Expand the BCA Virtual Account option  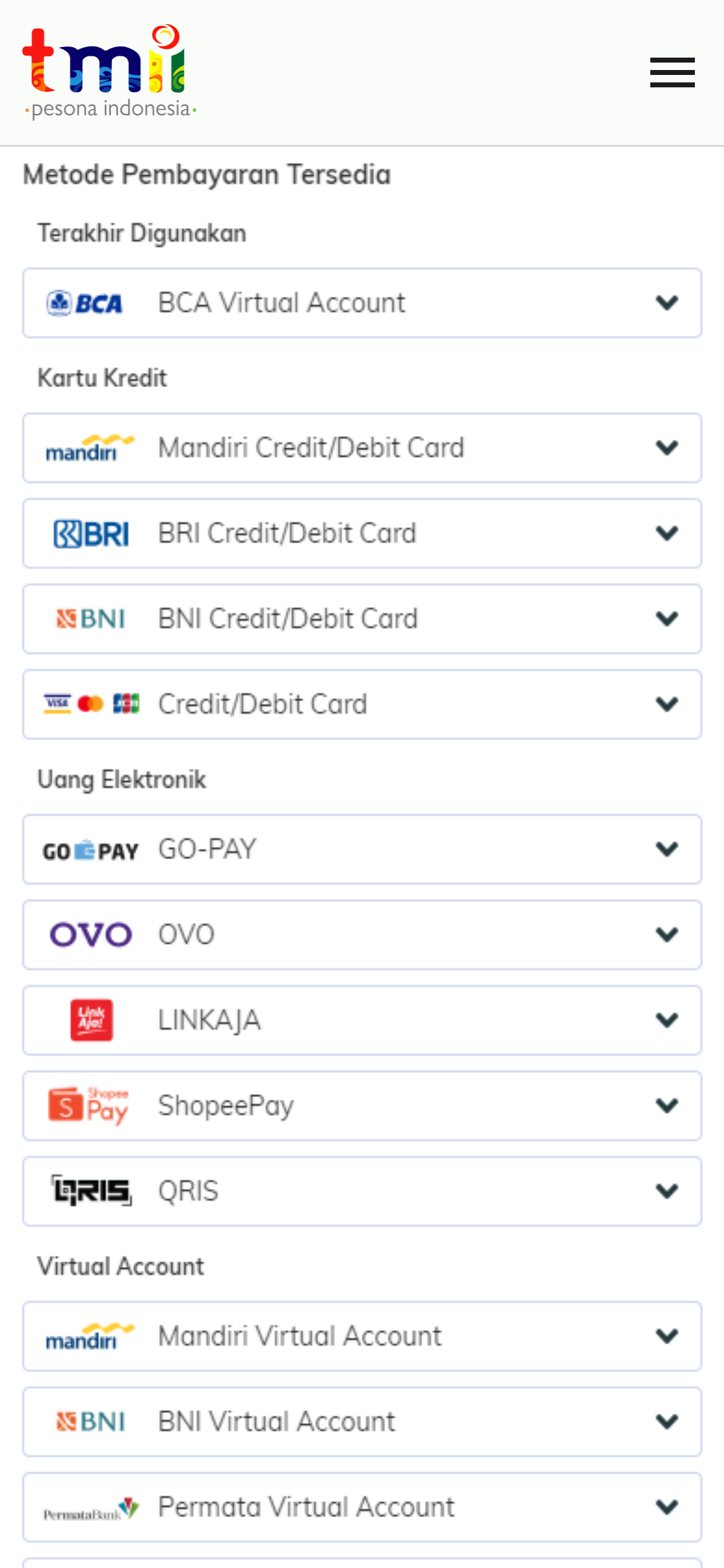tap(362, 303)
